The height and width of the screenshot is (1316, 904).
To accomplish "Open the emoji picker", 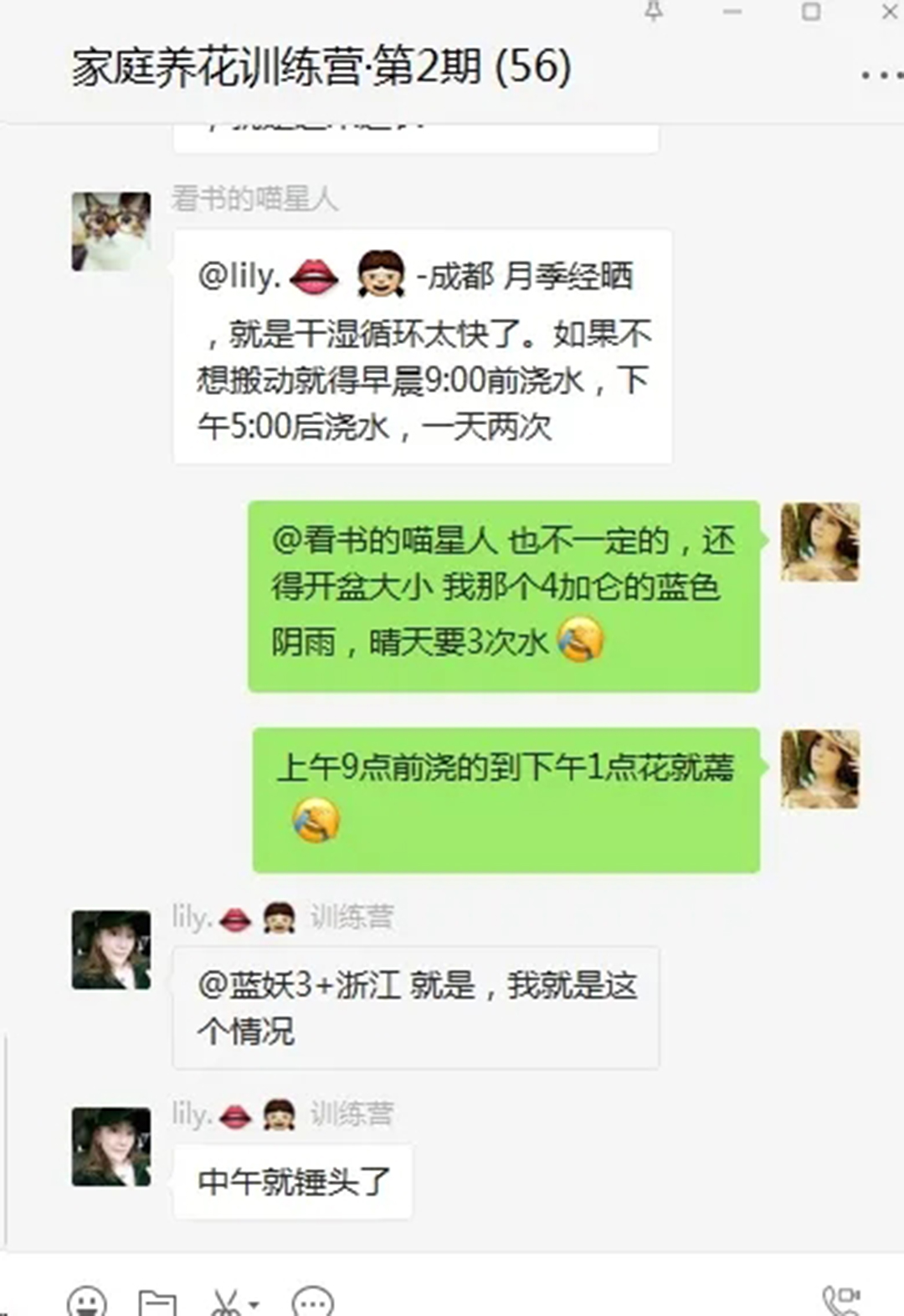I will click(86, 1302).
